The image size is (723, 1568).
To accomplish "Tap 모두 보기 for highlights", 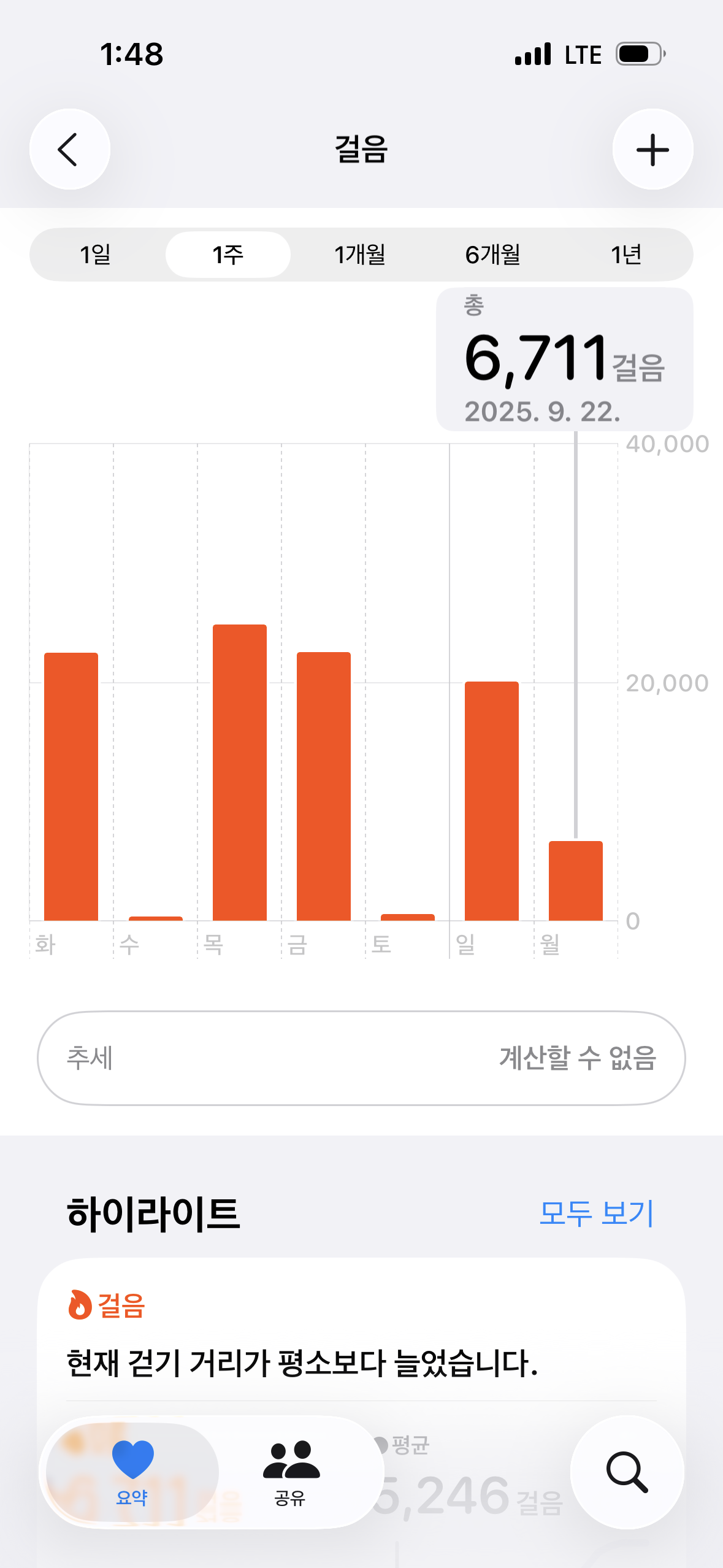I will tap(596, 1213).
